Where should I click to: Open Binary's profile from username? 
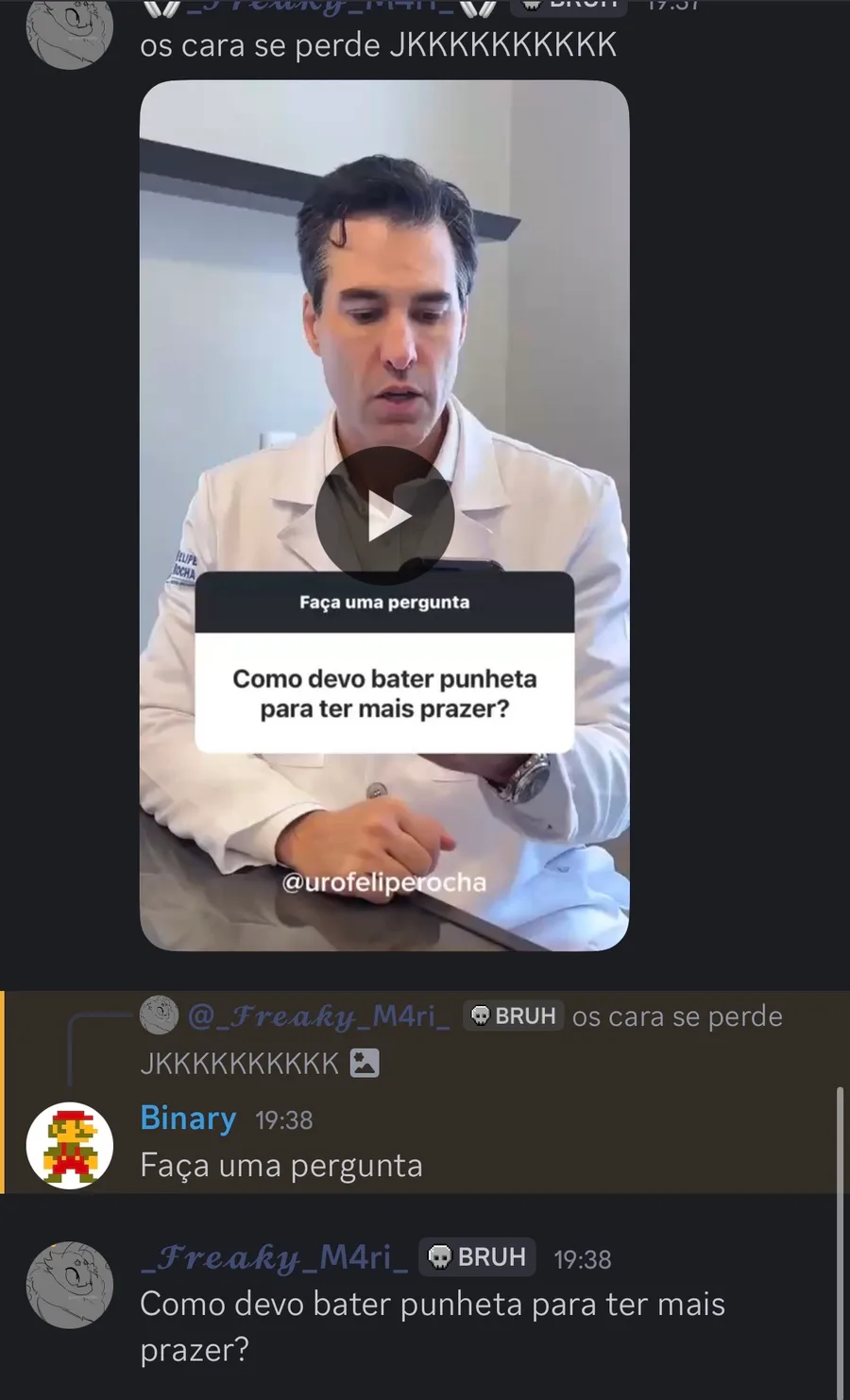pos(188,1118)
